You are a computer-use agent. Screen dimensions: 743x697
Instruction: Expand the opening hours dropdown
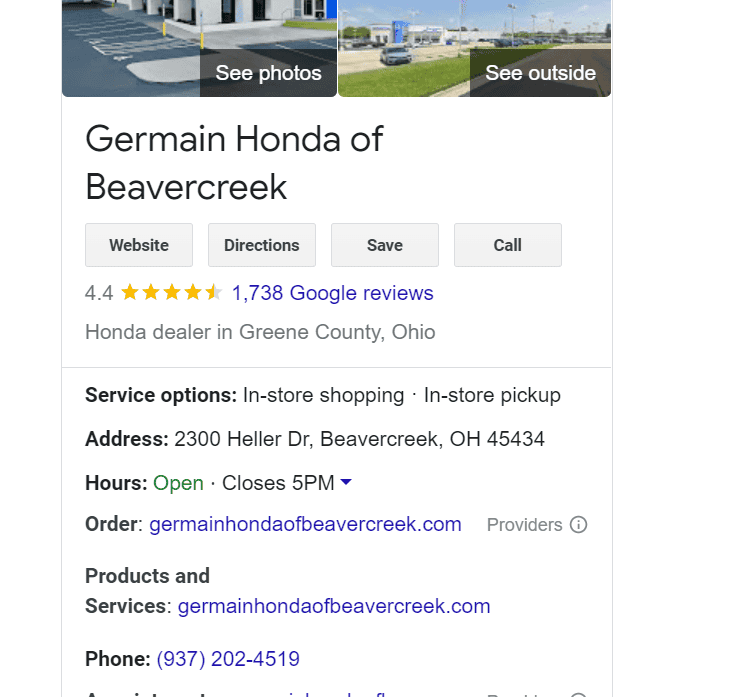pos(346,483)
